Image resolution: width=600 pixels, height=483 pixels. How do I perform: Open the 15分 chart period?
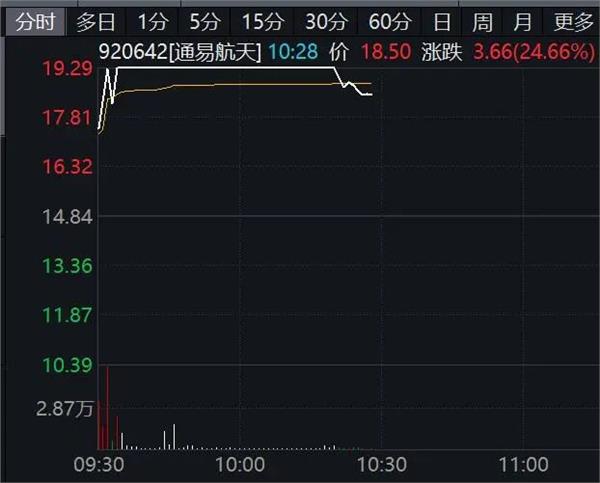tap(264, 21)
